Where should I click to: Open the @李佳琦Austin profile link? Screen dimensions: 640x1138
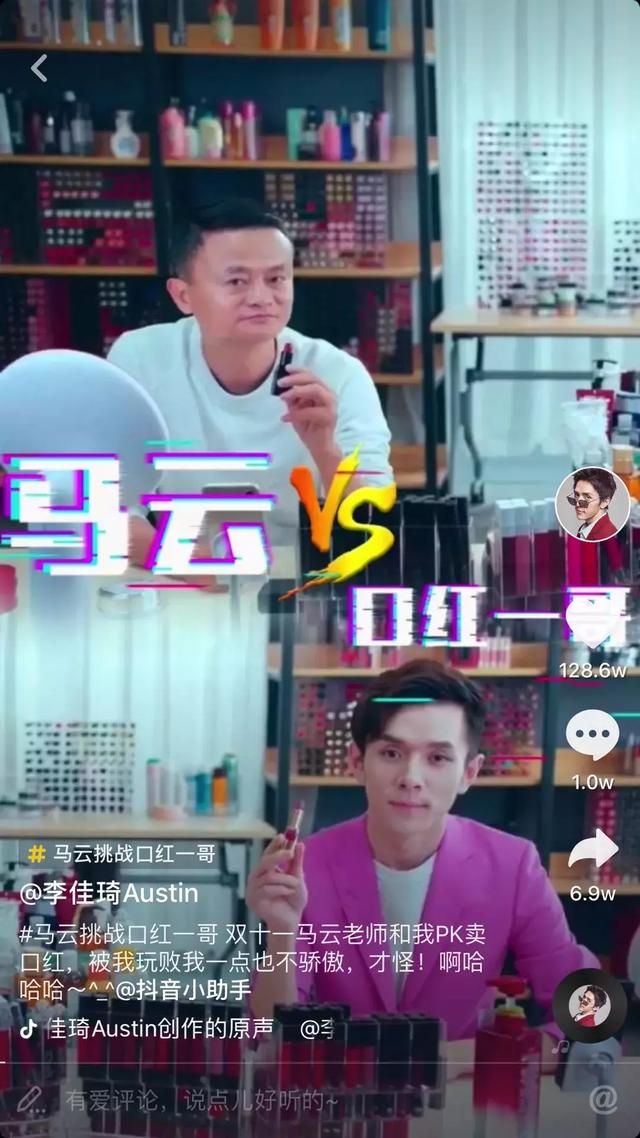pos(108,893)
